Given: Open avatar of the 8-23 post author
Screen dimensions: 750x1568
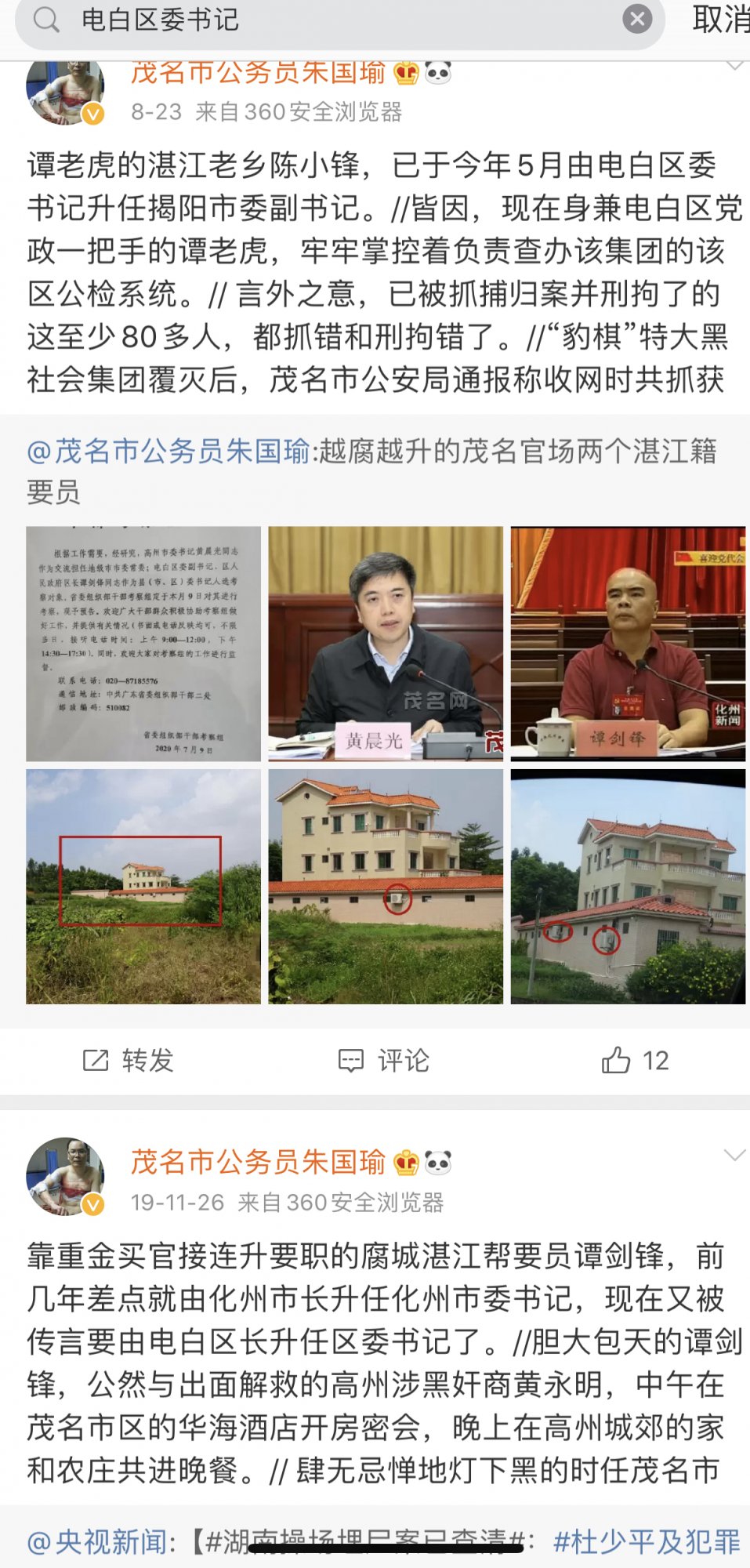Looking at the screenshot, I should click(65, 90).
